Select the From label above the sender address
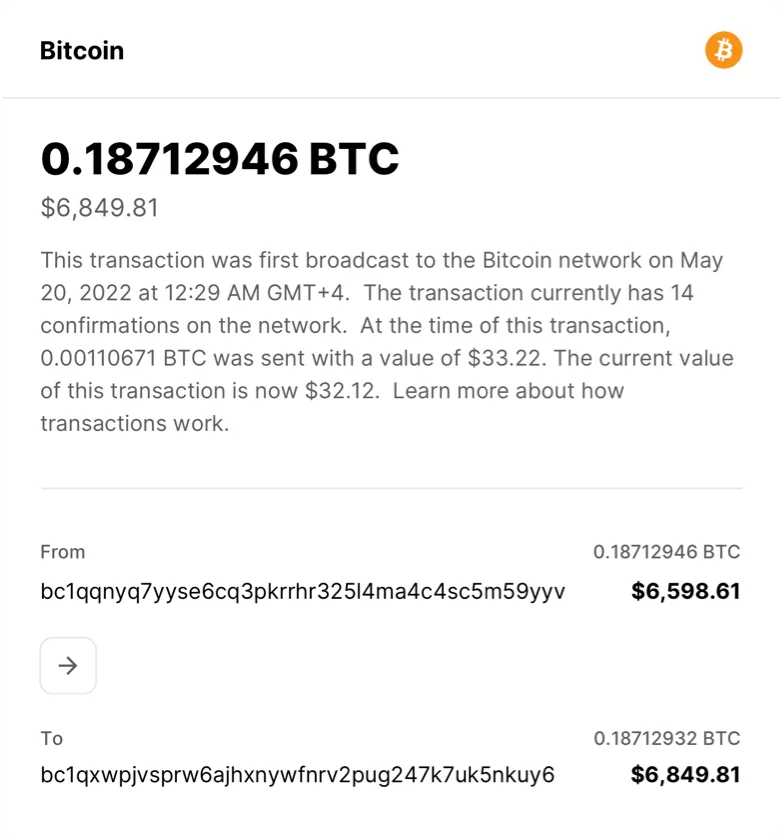 click(62, 551)
